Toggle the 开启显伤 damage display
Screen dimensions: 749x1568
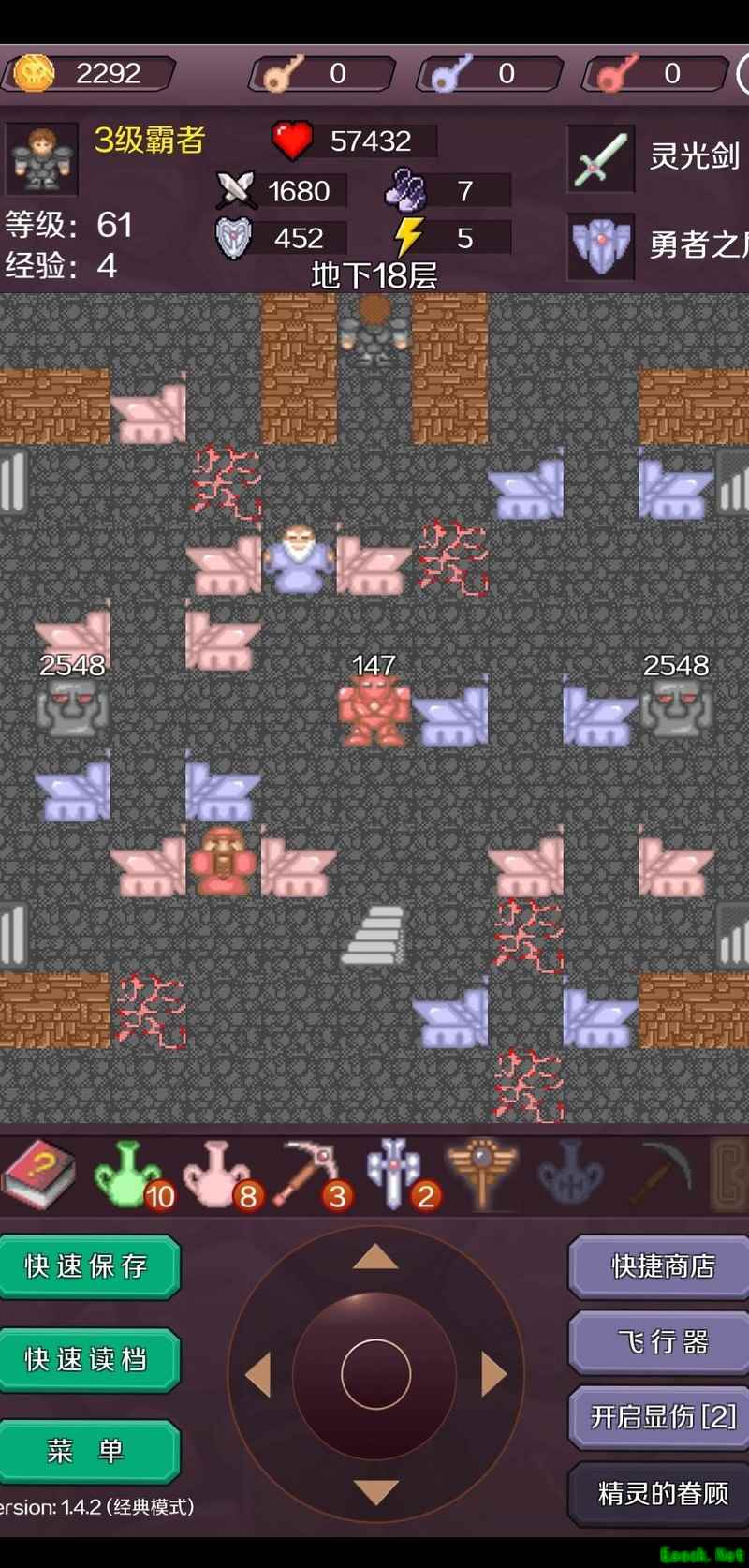tap(661, 1416)
